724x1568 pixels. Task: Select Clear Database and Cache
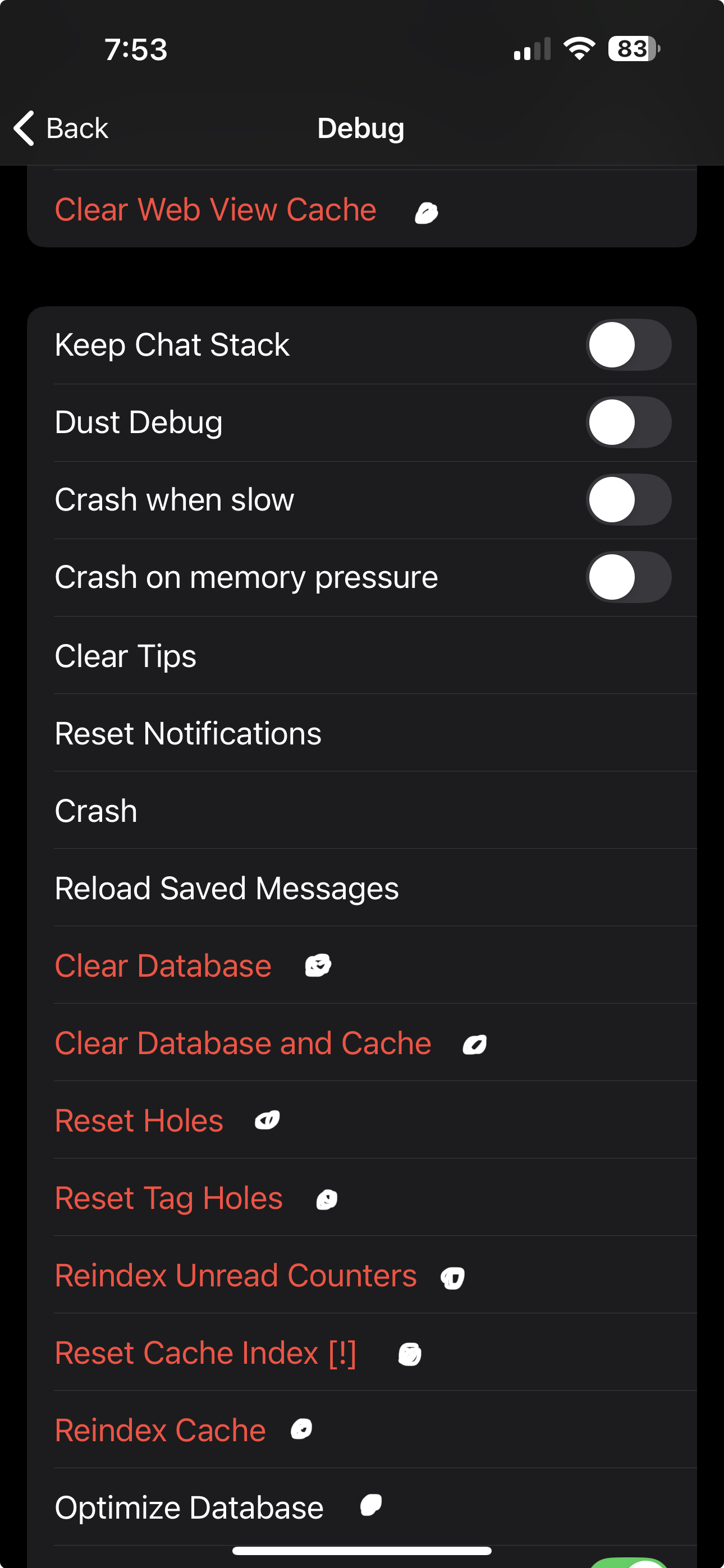click(243, 1043)
